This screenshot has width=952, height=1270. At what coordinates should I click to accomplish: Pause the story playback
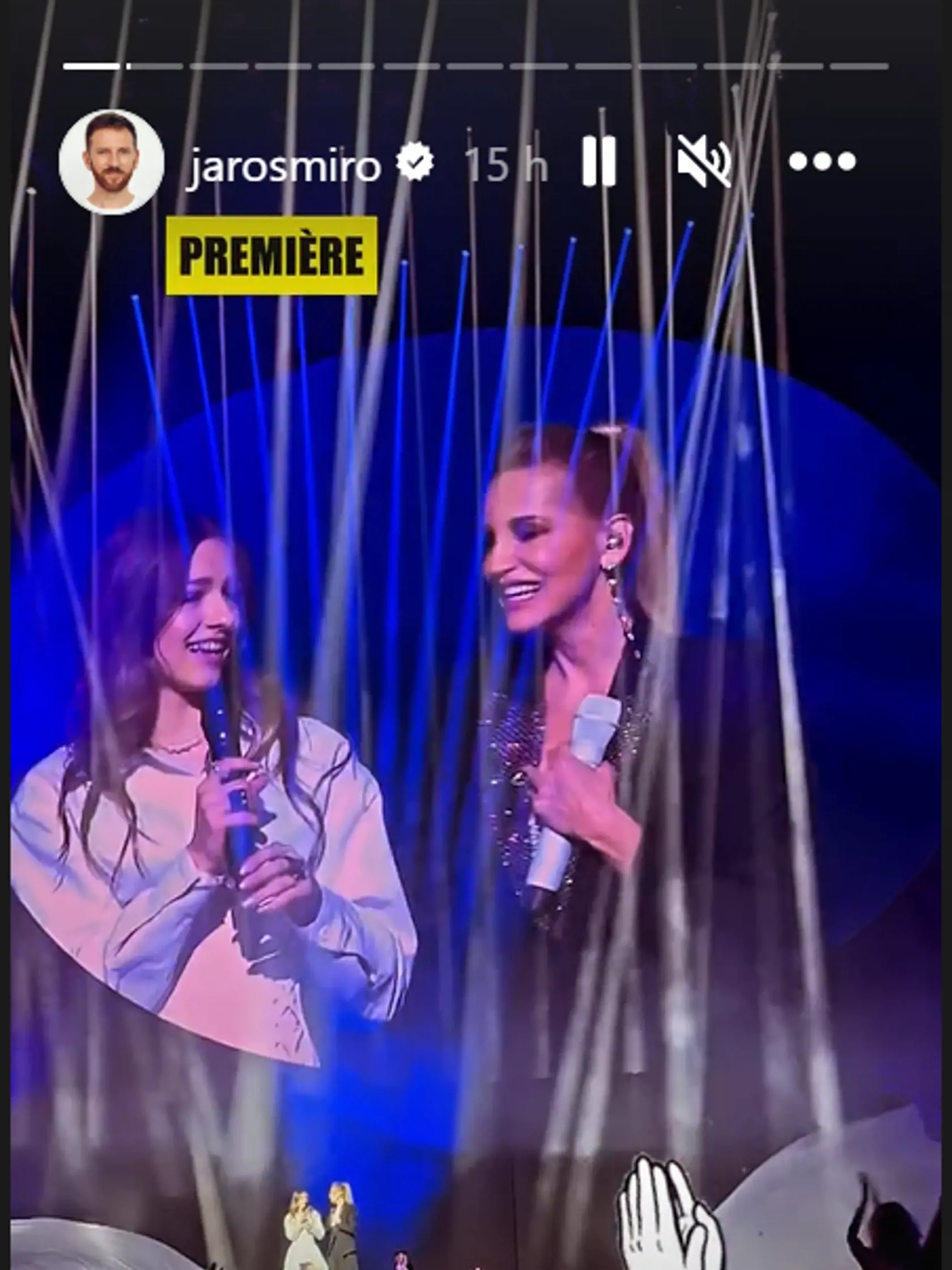point(598,162)
